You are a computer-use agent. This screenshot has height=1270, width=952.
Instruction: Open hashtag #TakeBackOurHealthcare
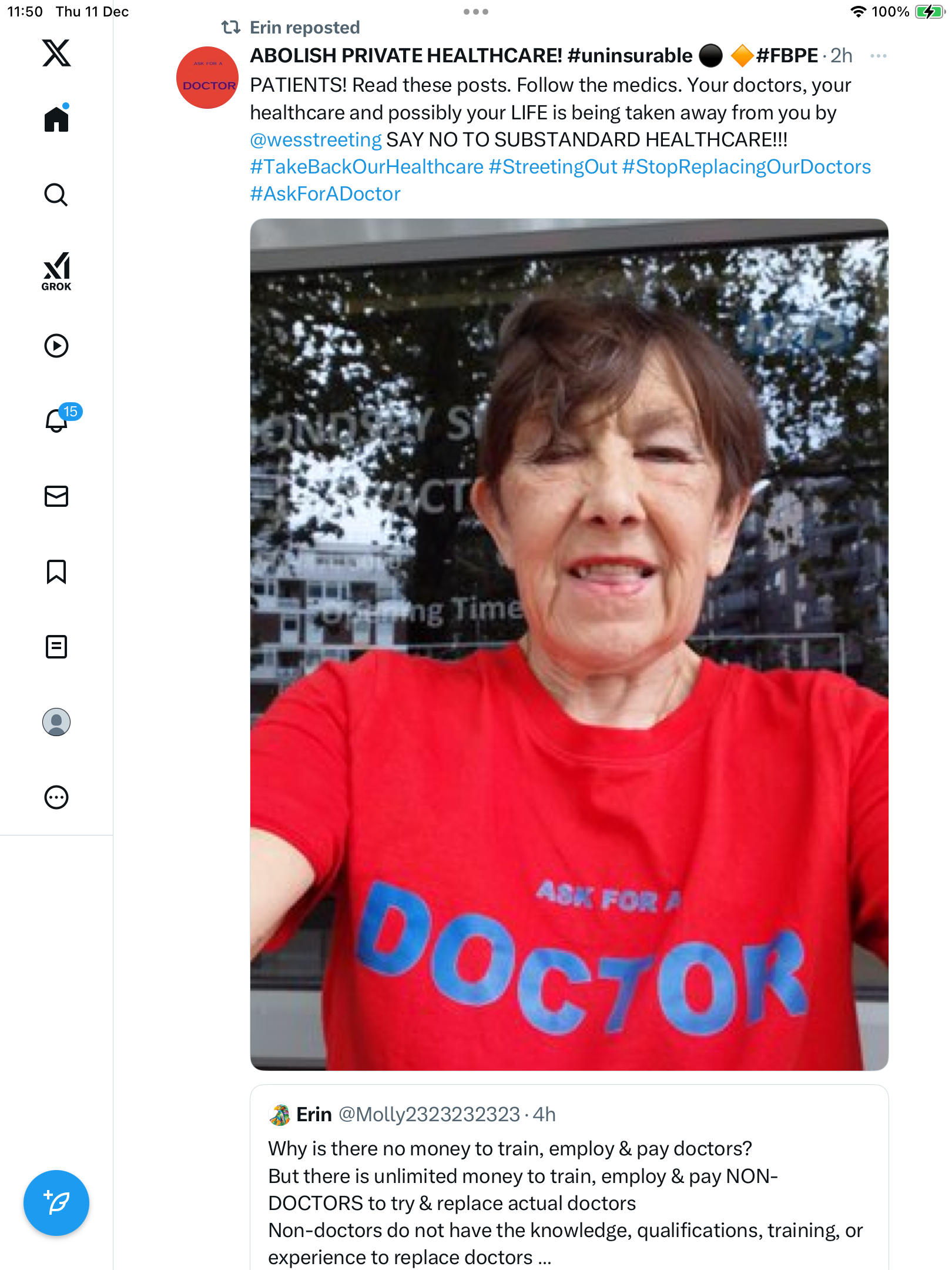point(367,167)
